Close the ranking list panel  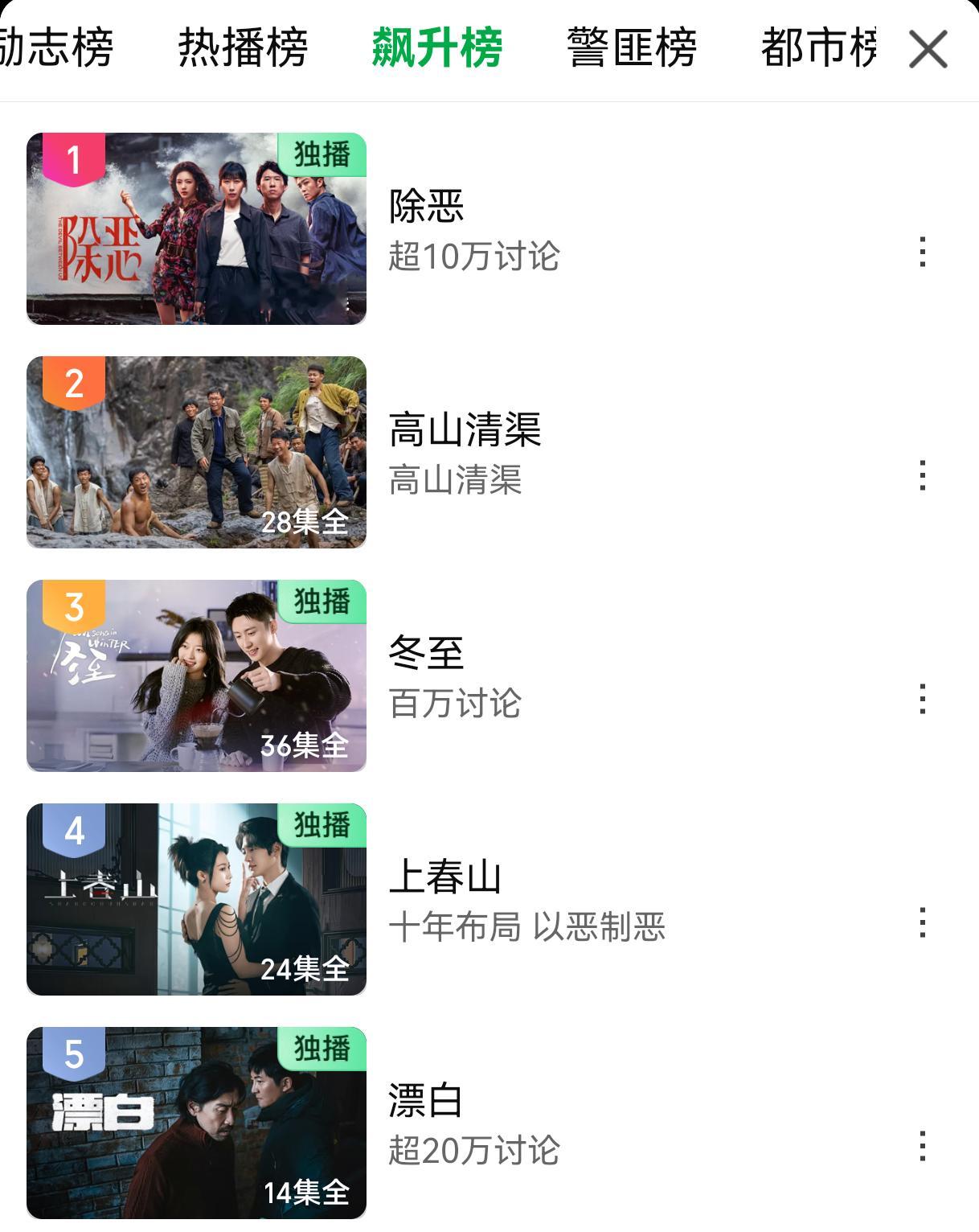pyautogui.click(x=928, y=49)
